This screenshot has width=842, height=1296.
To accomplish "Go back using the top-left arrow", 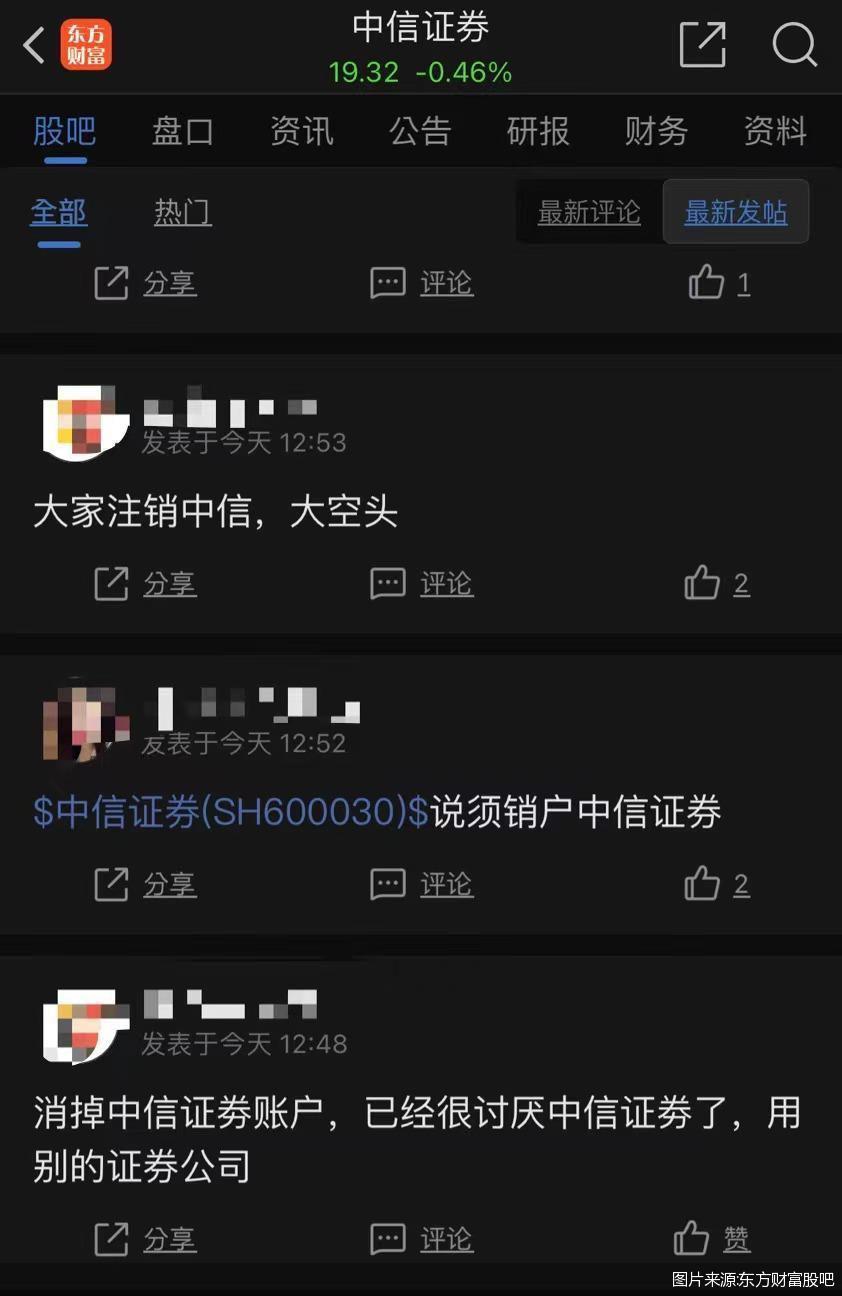I will (34, 45).
